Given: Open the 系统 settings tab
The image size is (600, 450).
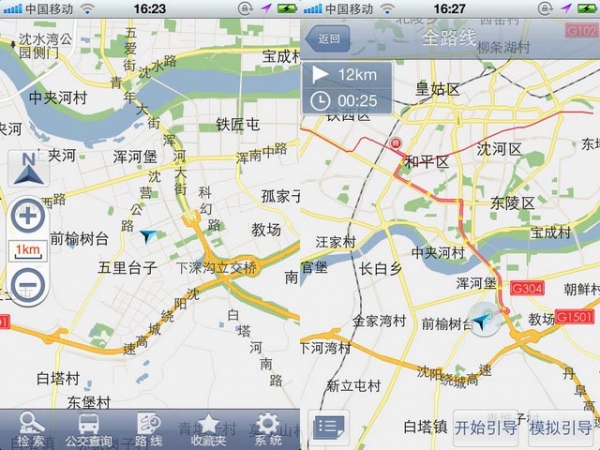Looking at the screenshot, I should [x=267, y=429].
